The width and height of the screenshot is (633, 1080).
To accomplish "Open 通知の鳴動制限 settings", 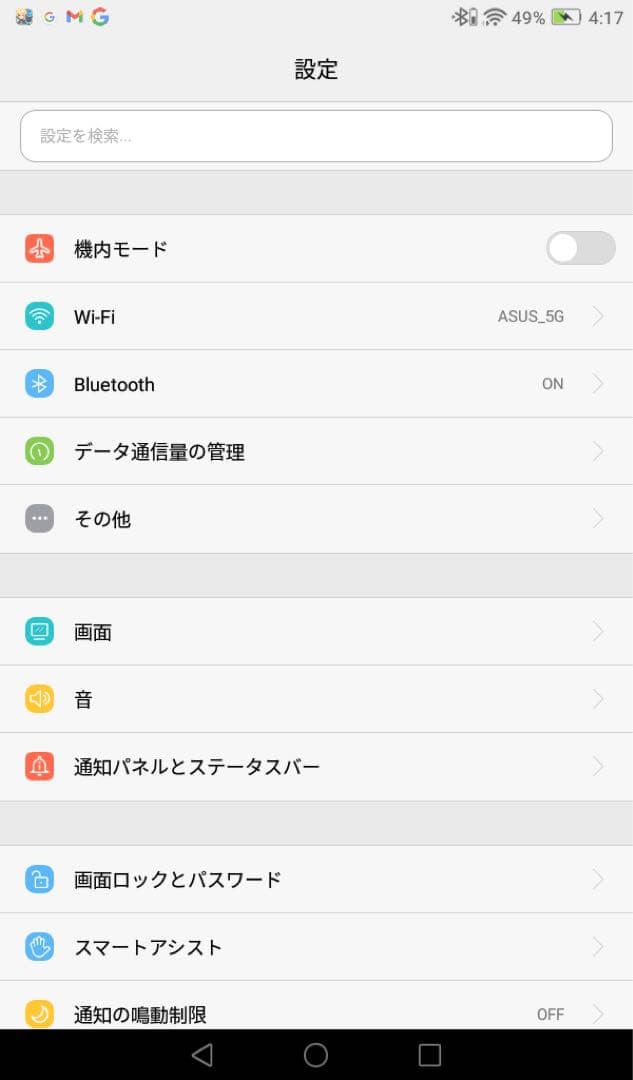I will (x=316, y=1012).
